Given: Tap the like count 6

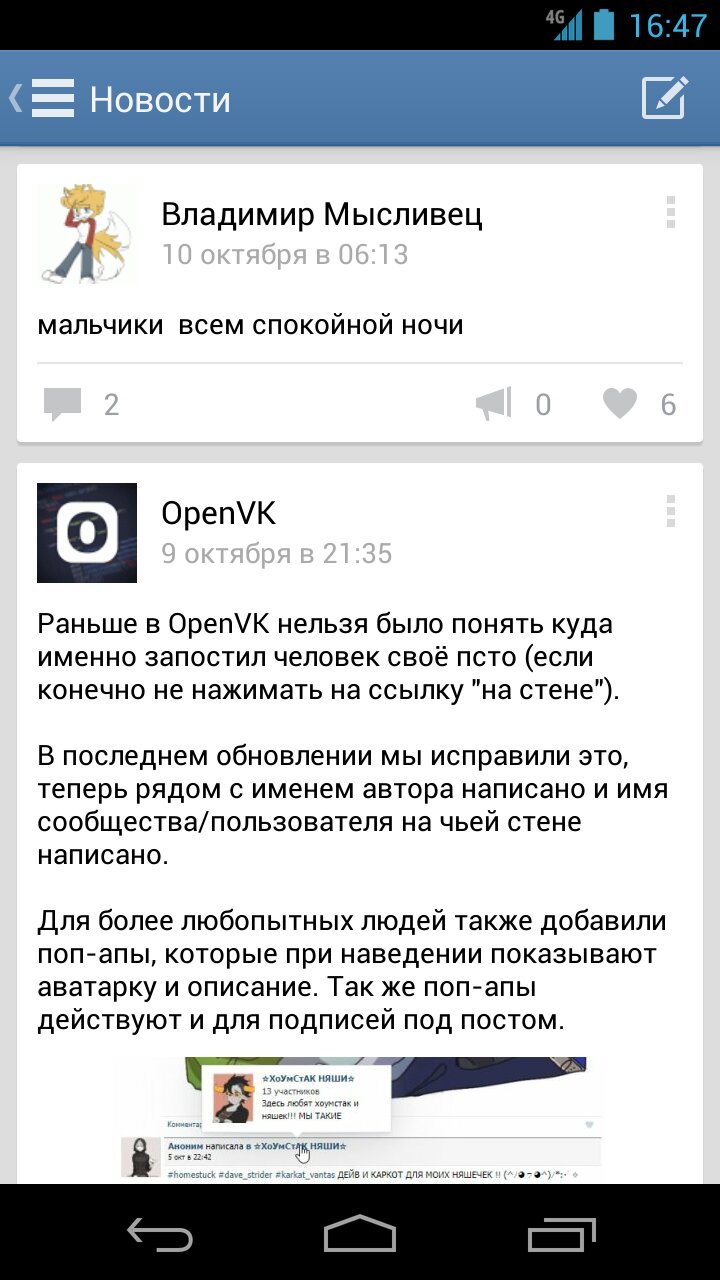Looking at the screenshot, I should click(x=668, y=404).
